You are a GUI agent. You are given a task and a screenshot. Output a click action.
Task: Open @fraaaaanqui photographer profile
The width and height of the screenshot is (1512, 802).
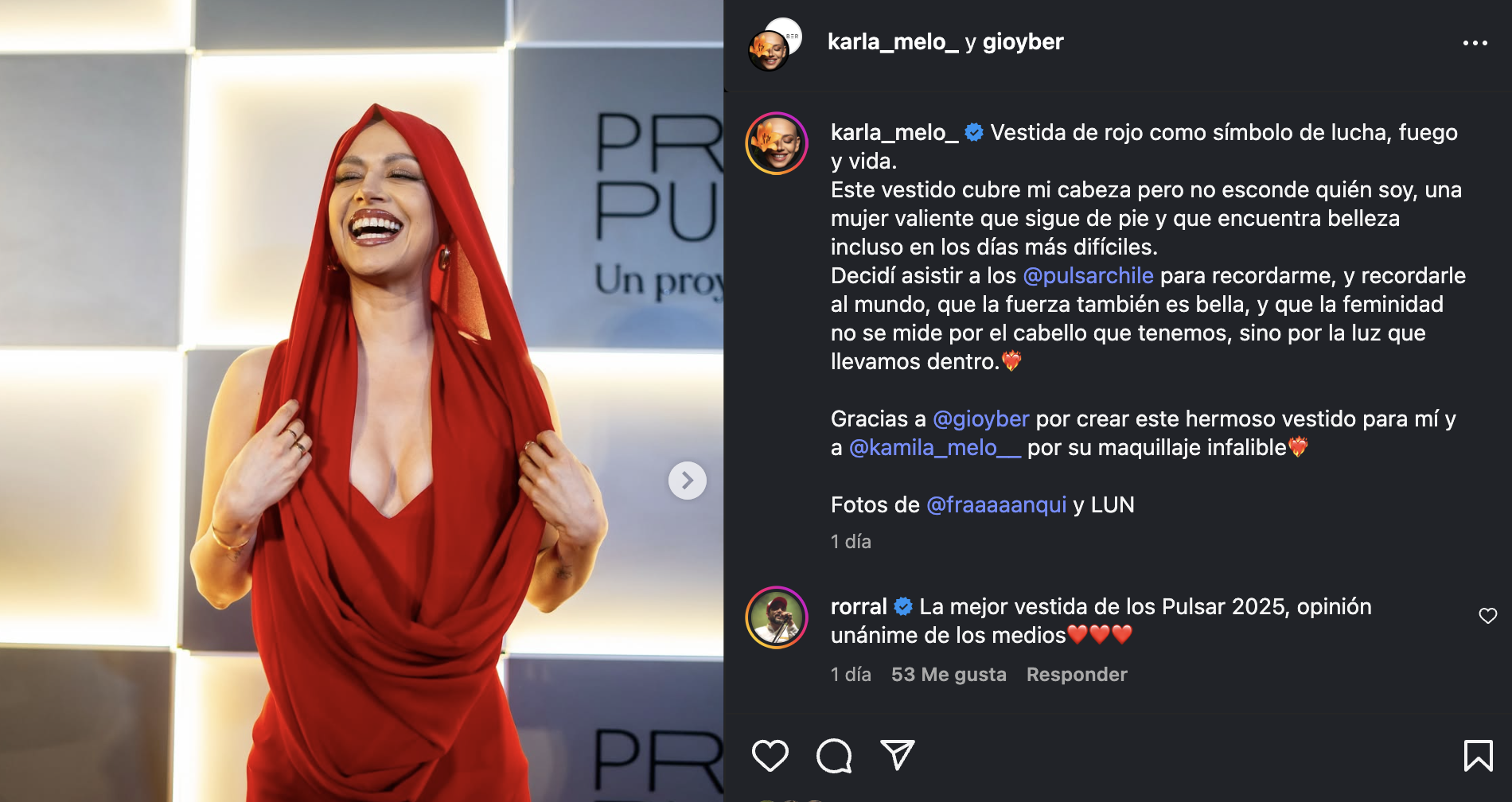pyautogui.click(x=996, y=505)
